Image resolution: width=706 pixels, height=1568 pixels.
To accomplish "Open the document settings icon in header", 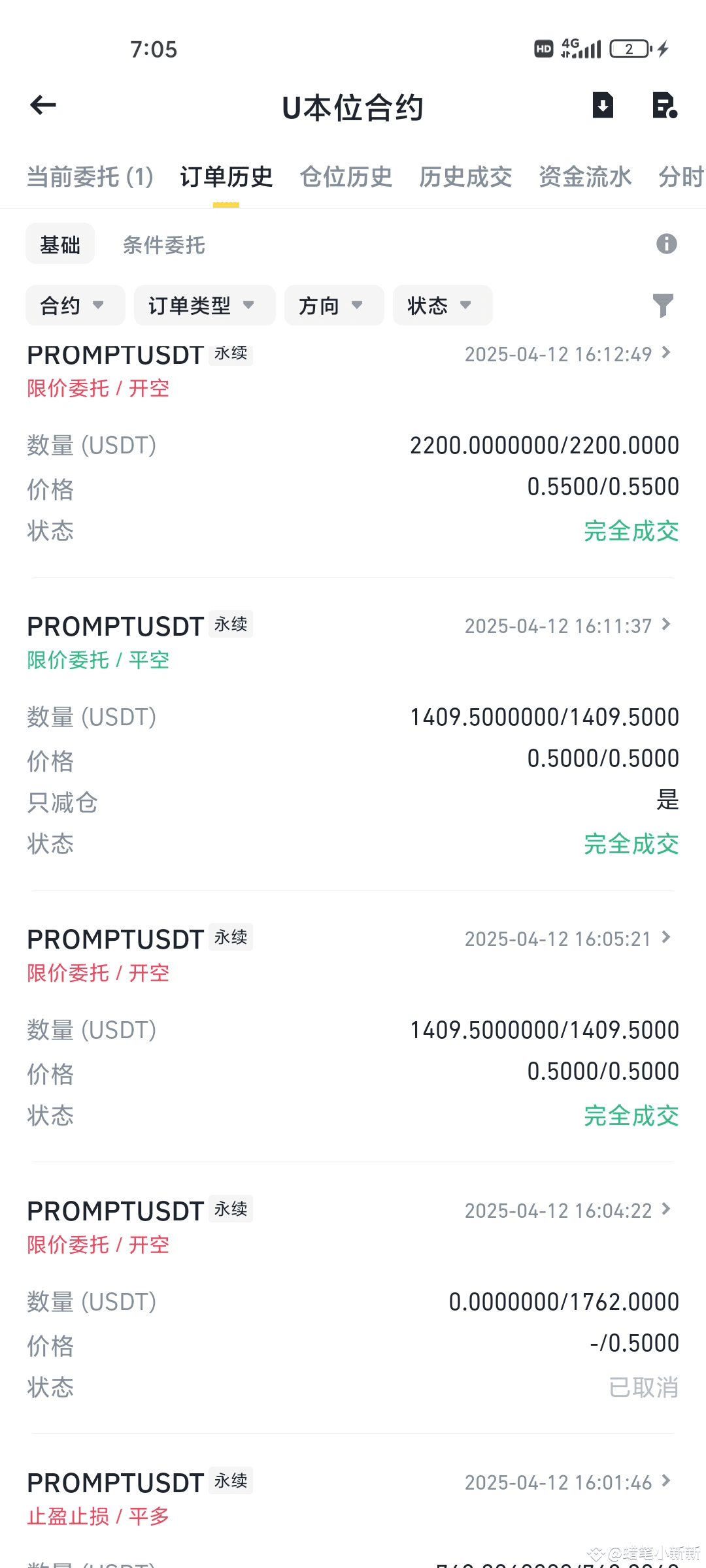I will point(665,105).
